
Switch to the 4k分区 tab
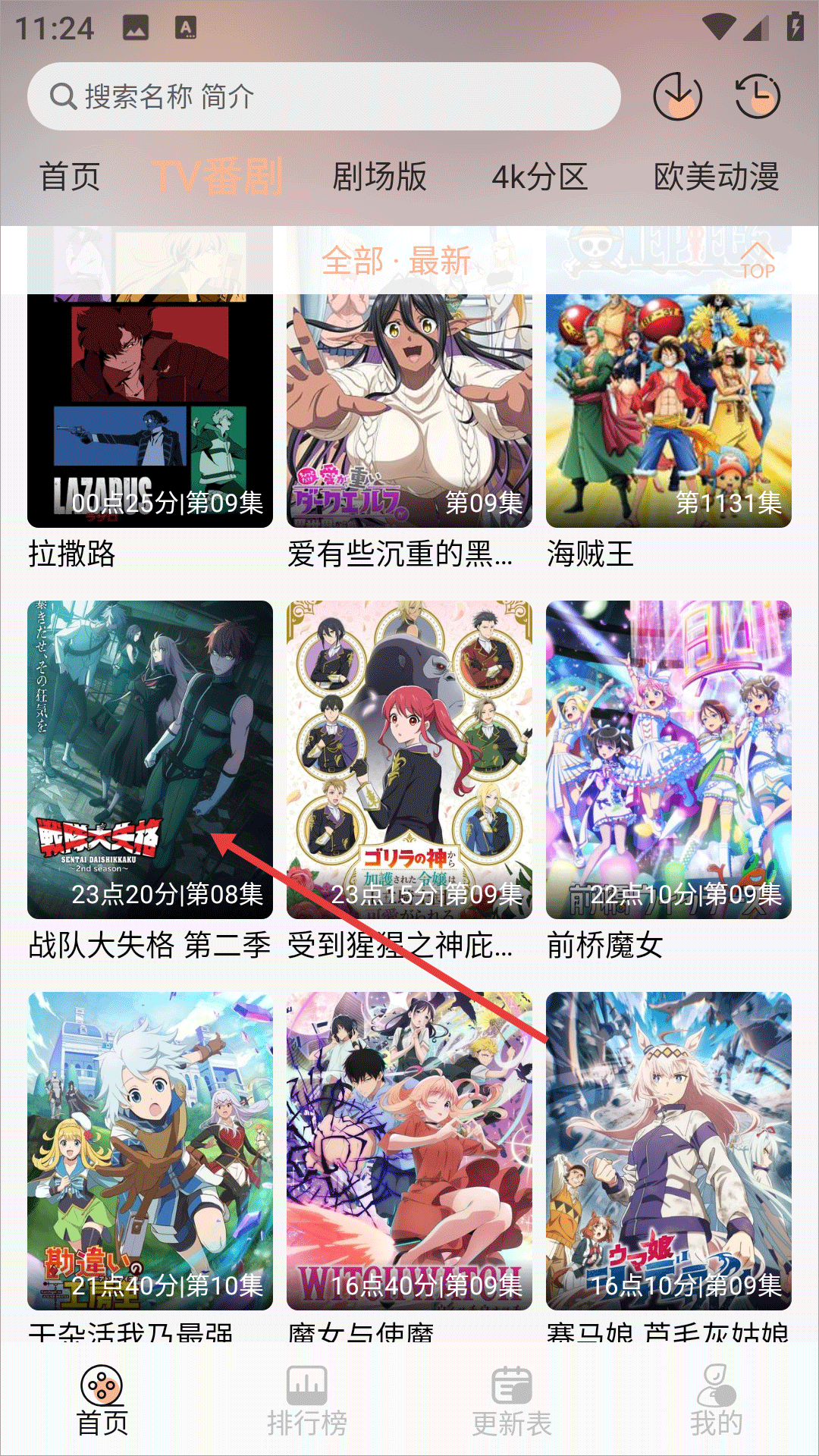pyautogui.click(x=539, y=177)
